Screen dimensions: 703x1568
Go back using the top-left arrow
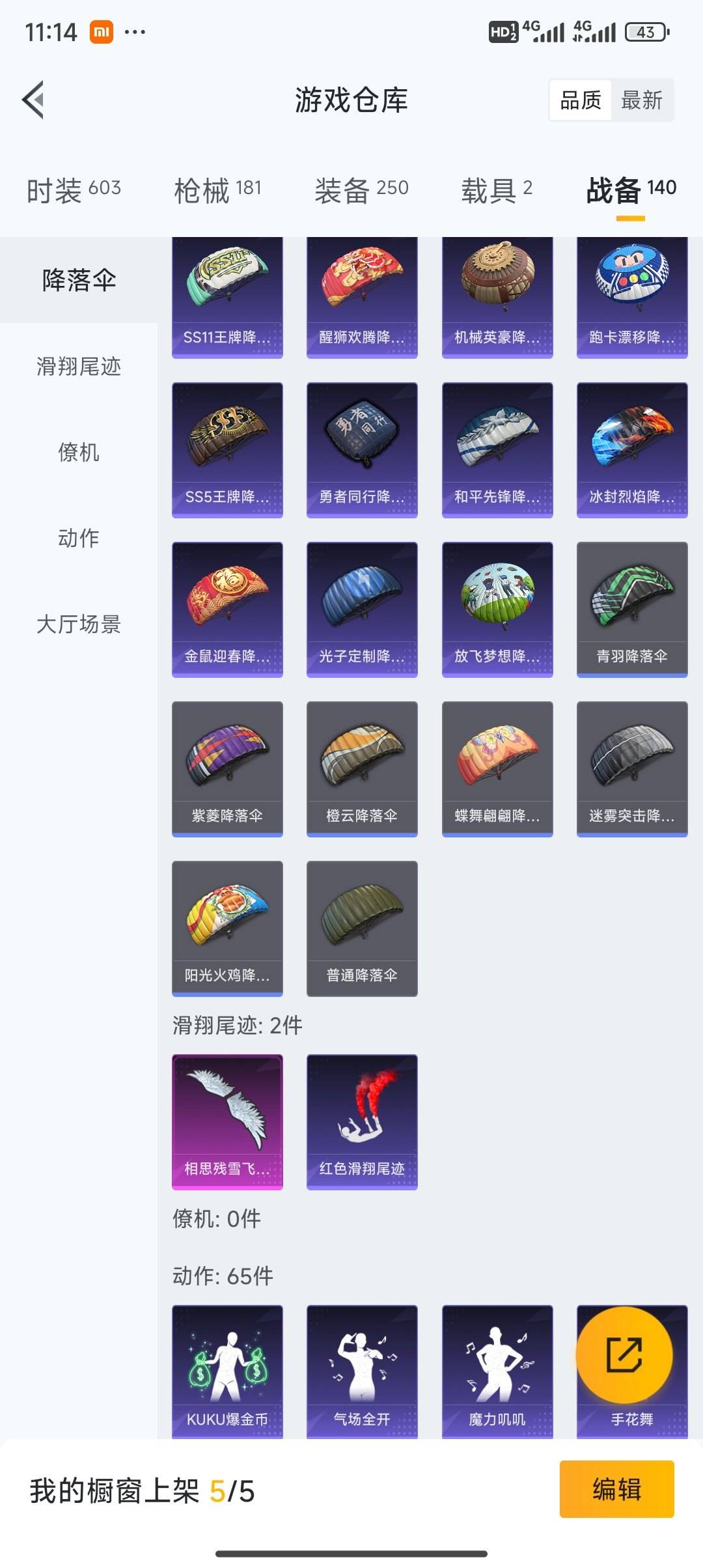coord(34,100)
